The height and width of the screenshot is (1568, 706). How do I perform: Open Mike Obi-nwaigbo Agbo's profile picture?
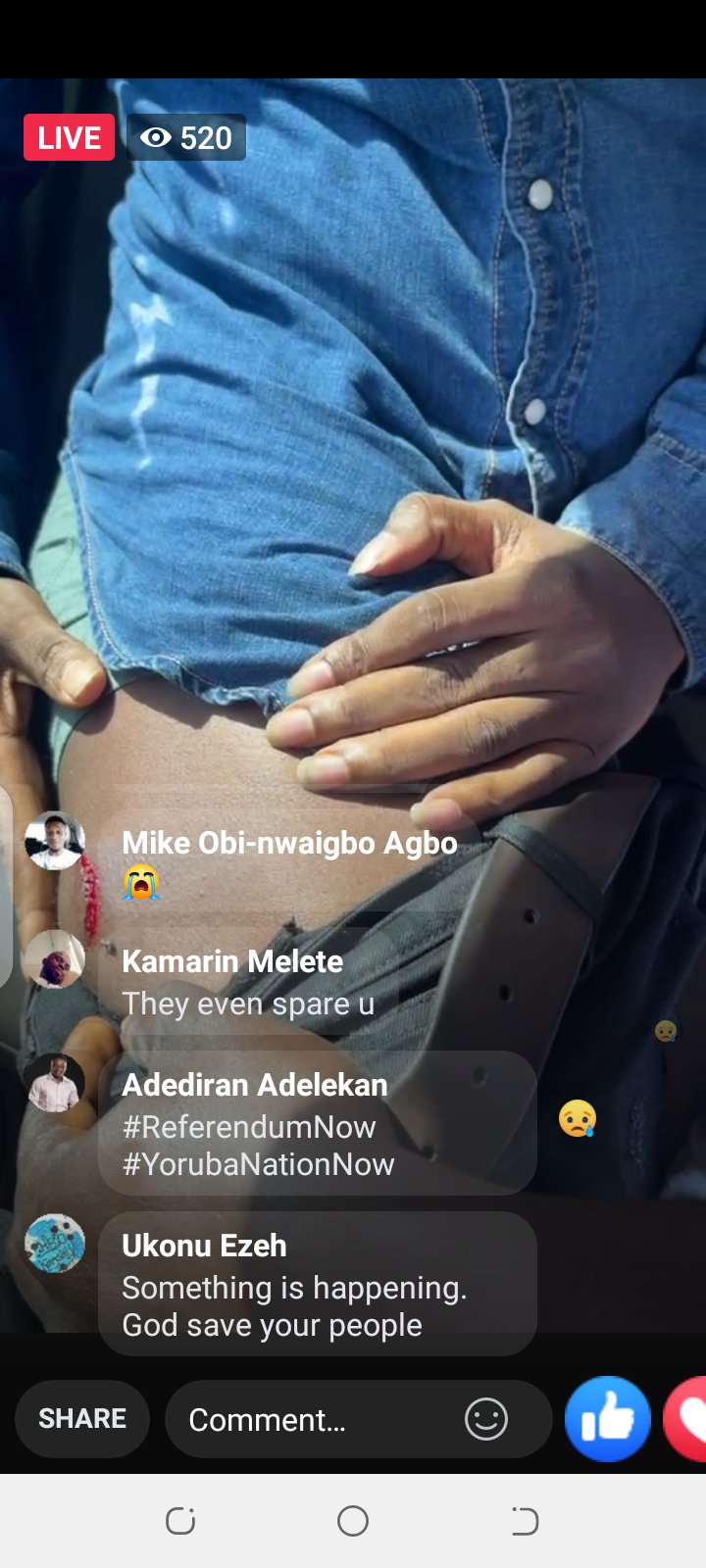(55, 842)
